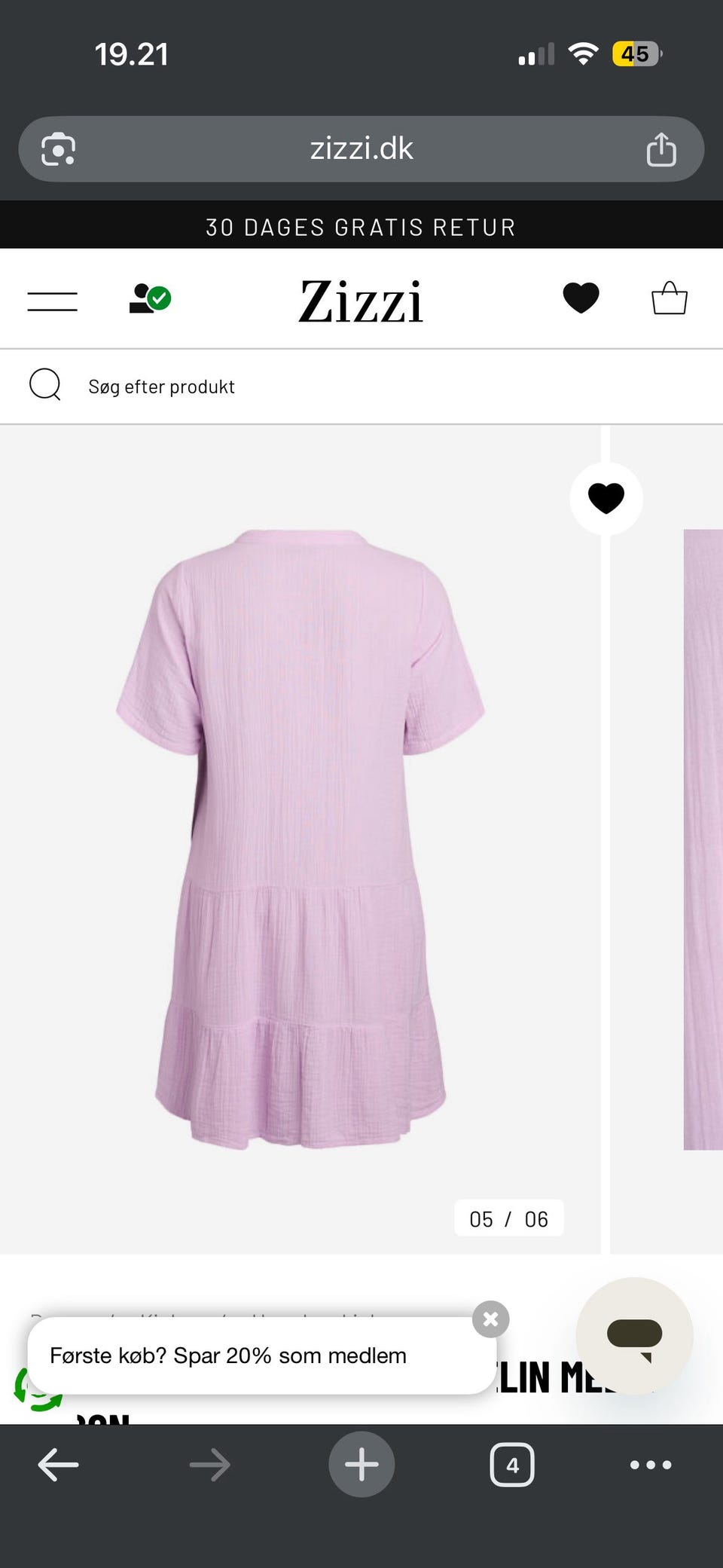The image size is (723, 1568).
Task: Open the lilac dress product image
Action: pos(300,839)
